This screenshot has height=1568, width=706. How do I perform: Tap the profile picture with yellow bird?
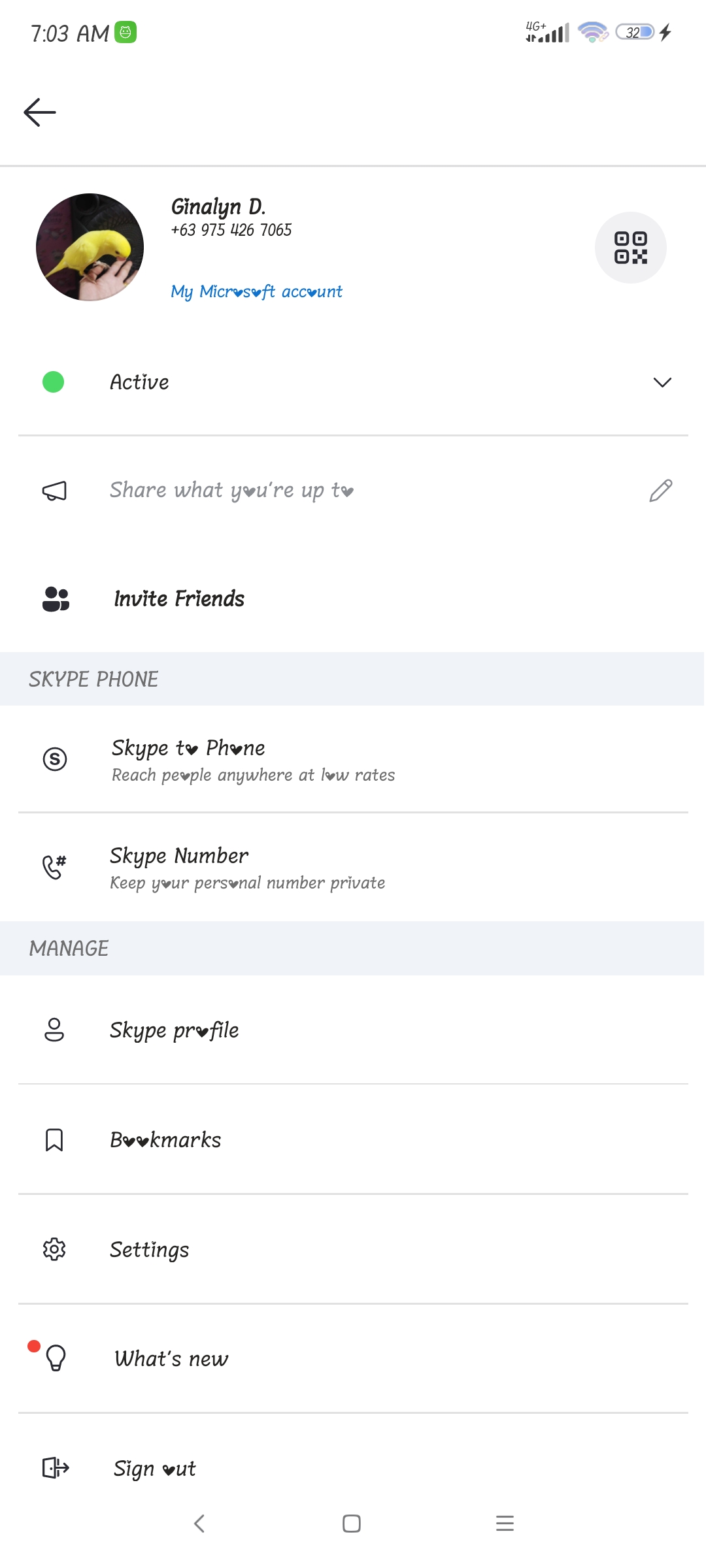(90, 247)
